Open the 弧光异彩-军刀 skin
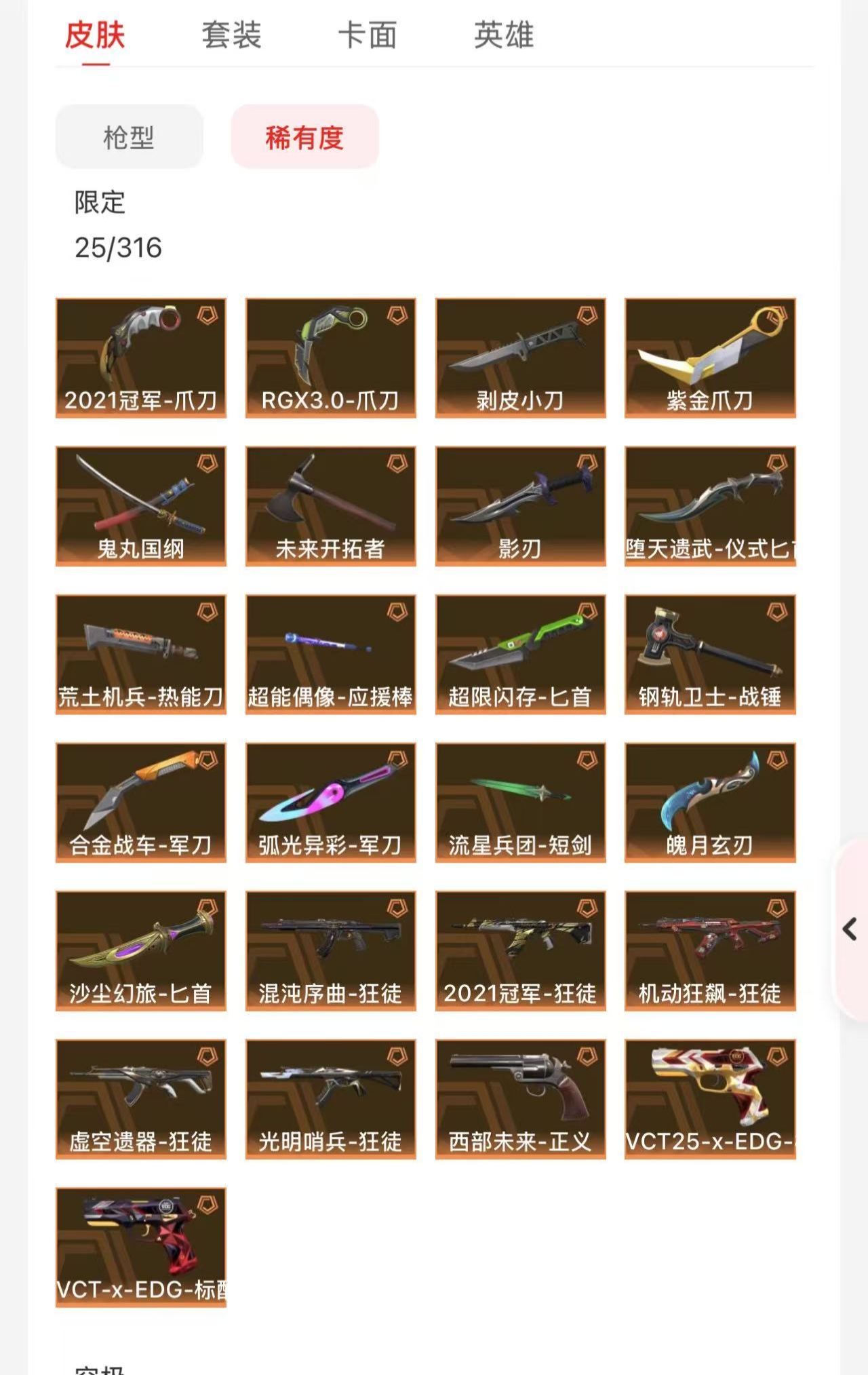This screenshot has height=1375, width=868. pyautogui.click(x=330, y=802)
